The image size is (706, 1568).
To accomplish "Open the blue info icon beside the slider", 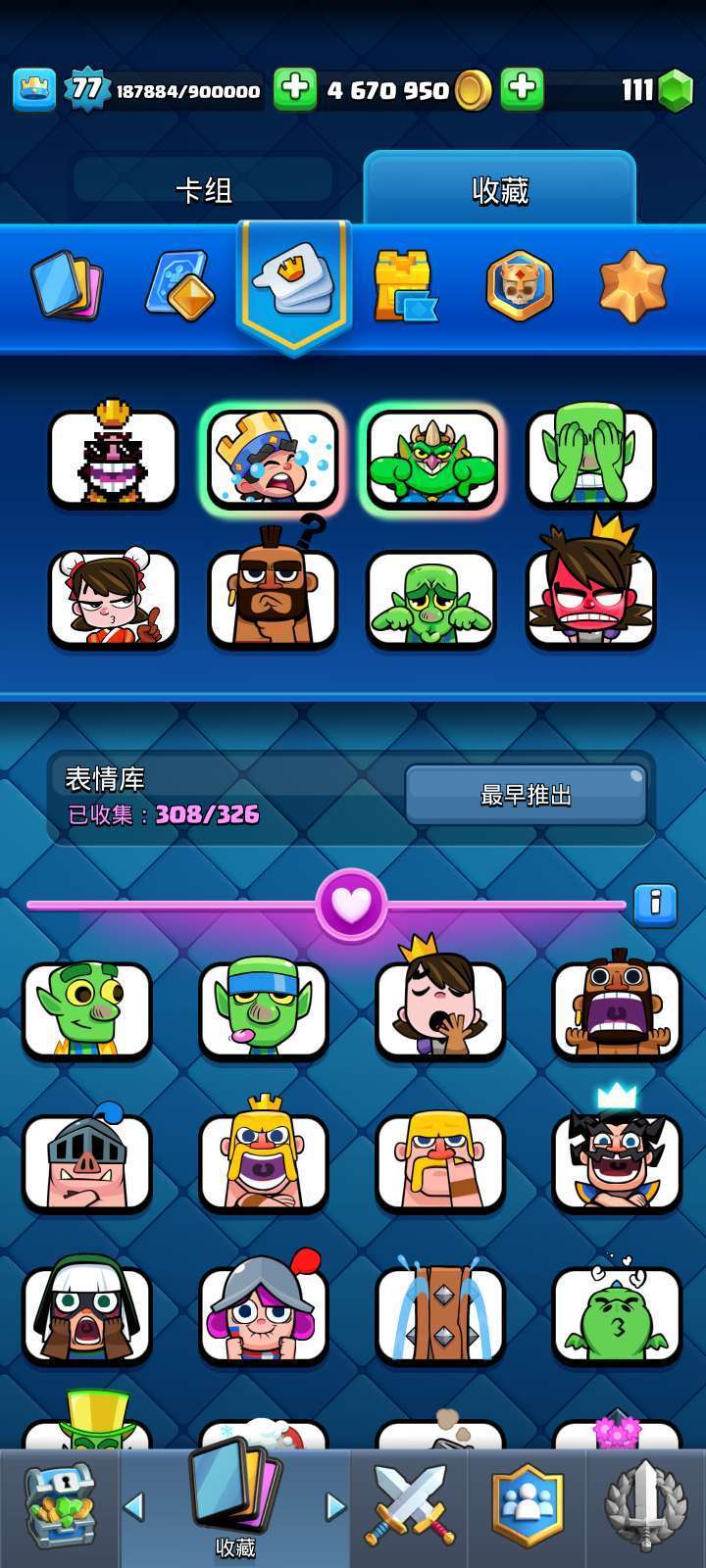I will coord(655,905).
